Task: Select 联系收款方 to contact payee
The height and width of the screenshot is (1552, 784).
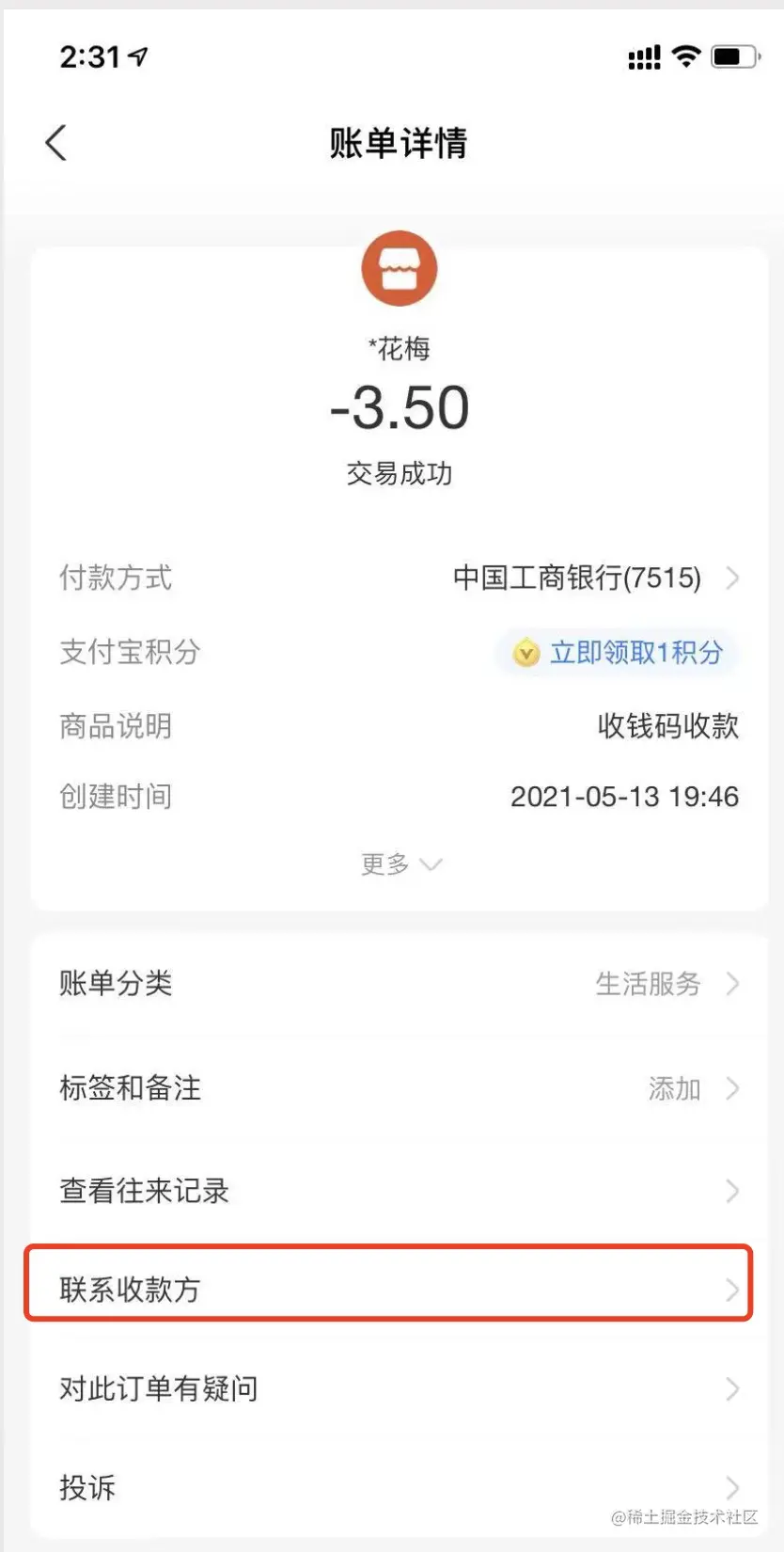Action: (388, 1284)
